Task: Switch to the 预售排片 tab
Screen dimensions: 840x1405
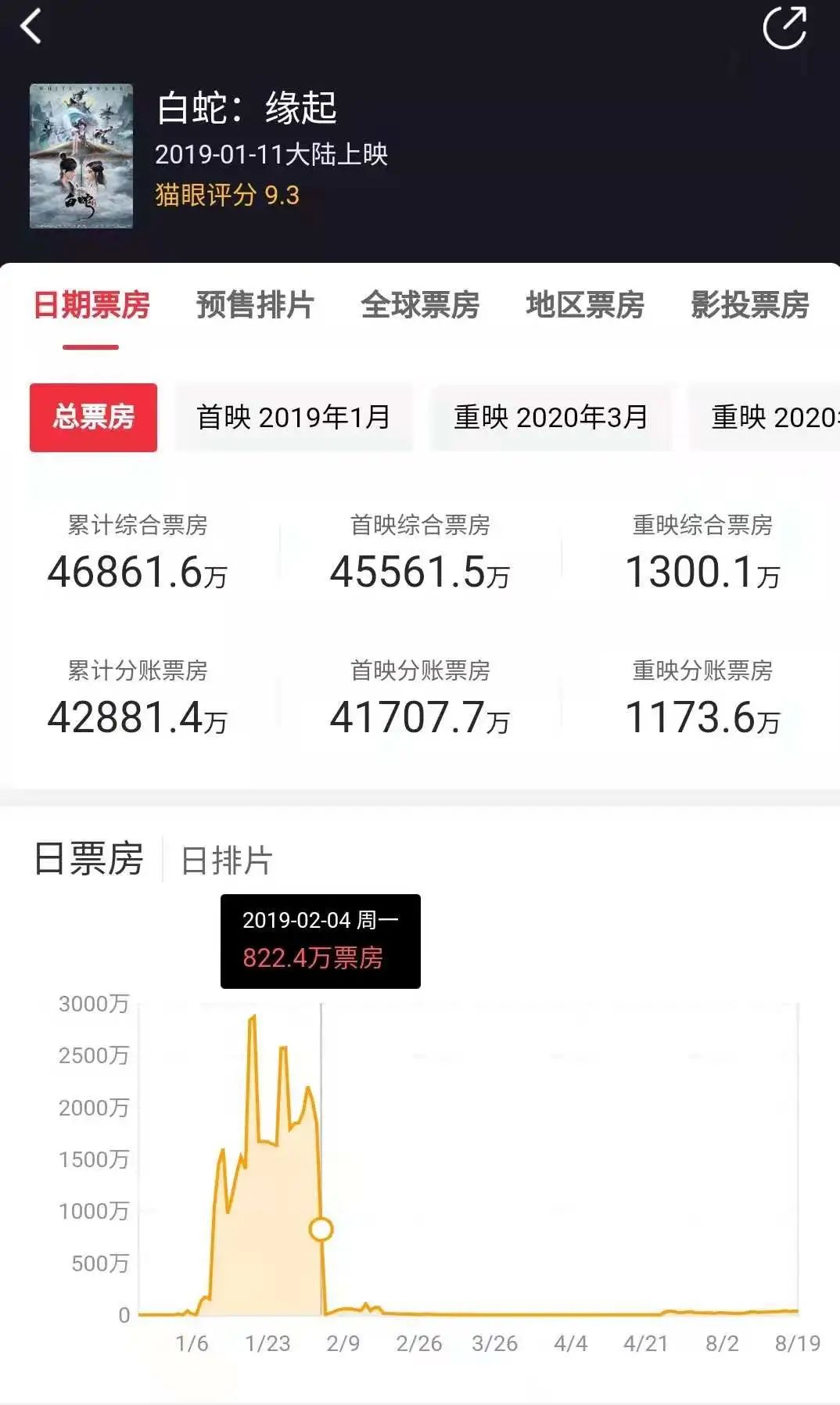Action: point(256,307)
